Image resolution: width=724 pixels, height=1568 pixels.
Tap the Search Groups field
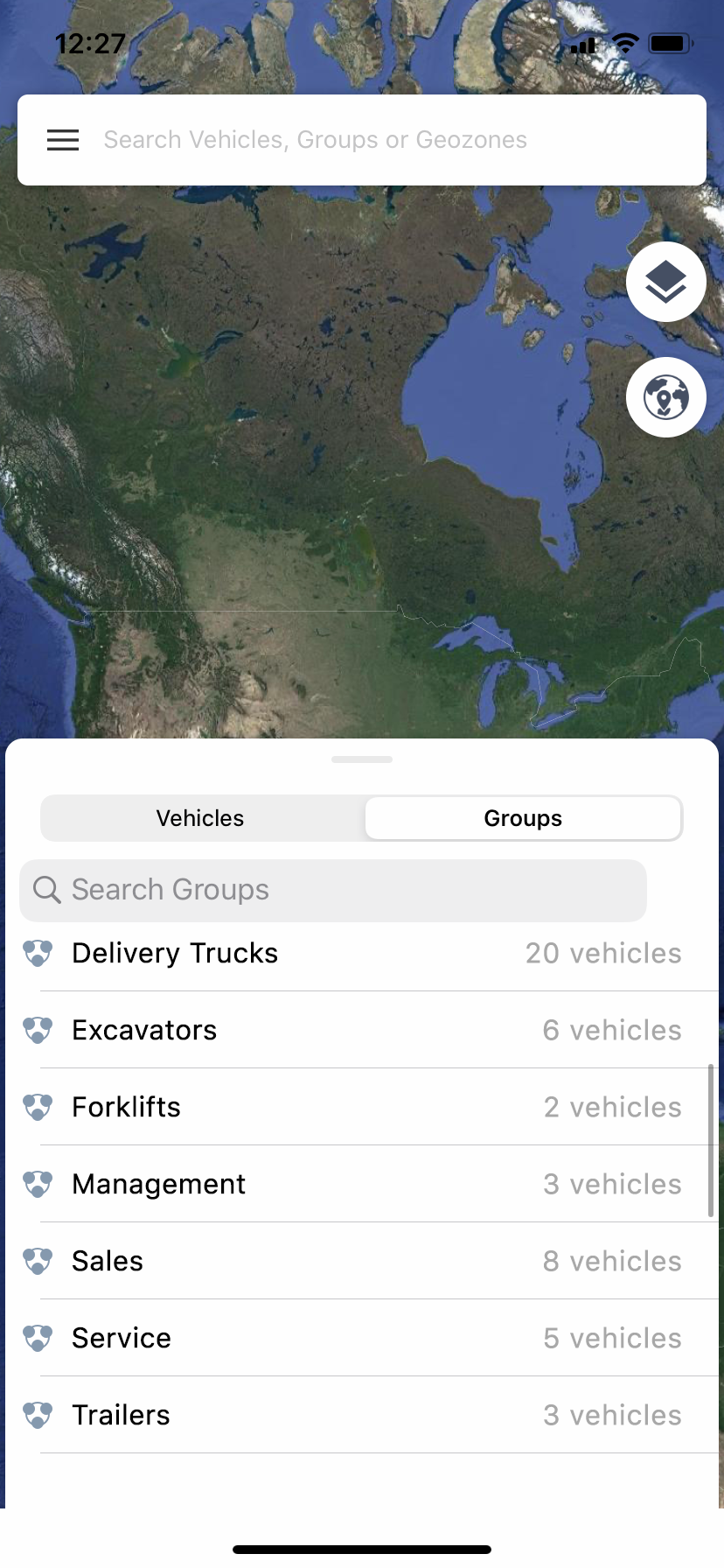point(333,890)
